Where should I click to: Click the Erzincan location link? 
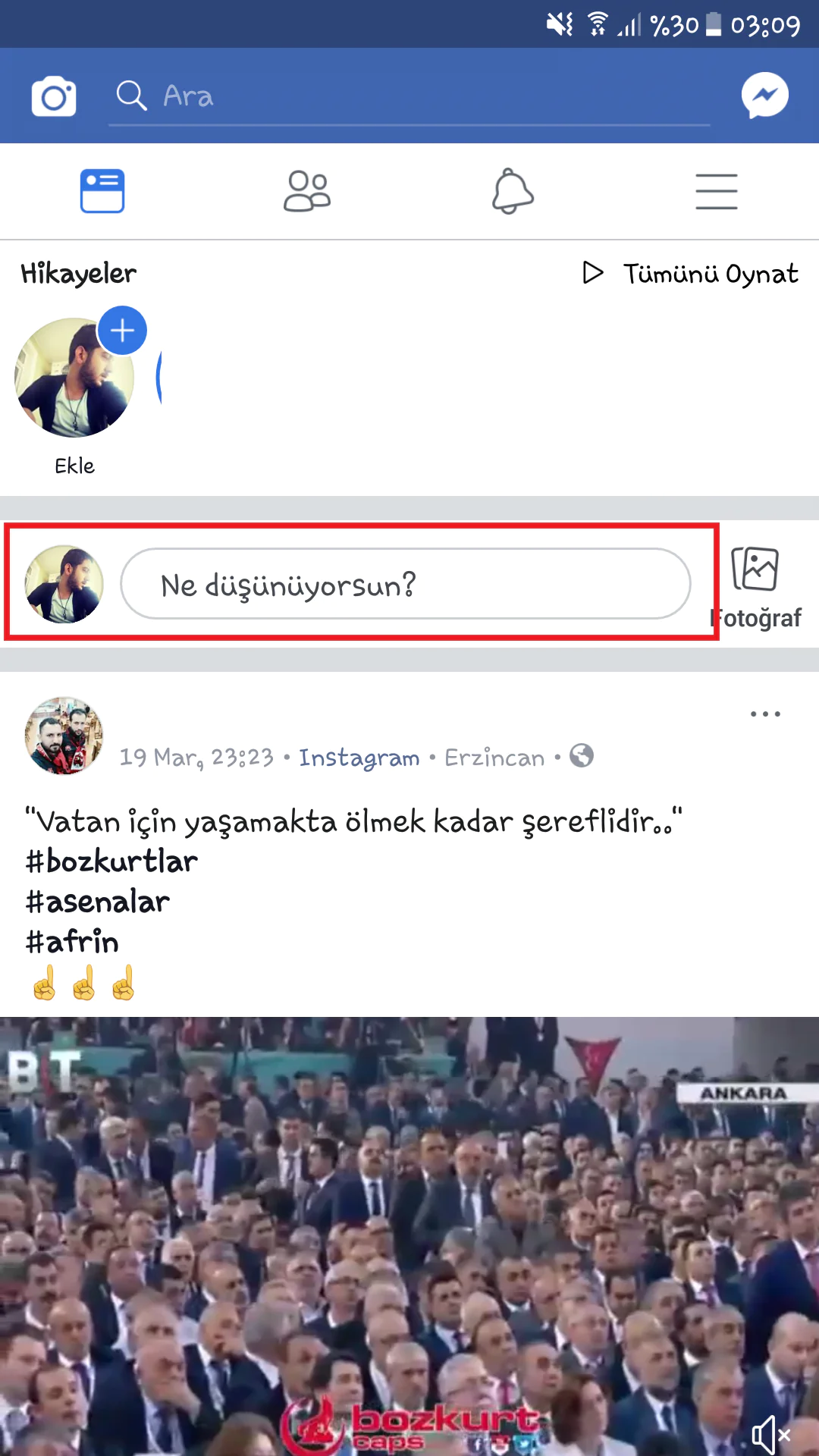coord(494,757)
